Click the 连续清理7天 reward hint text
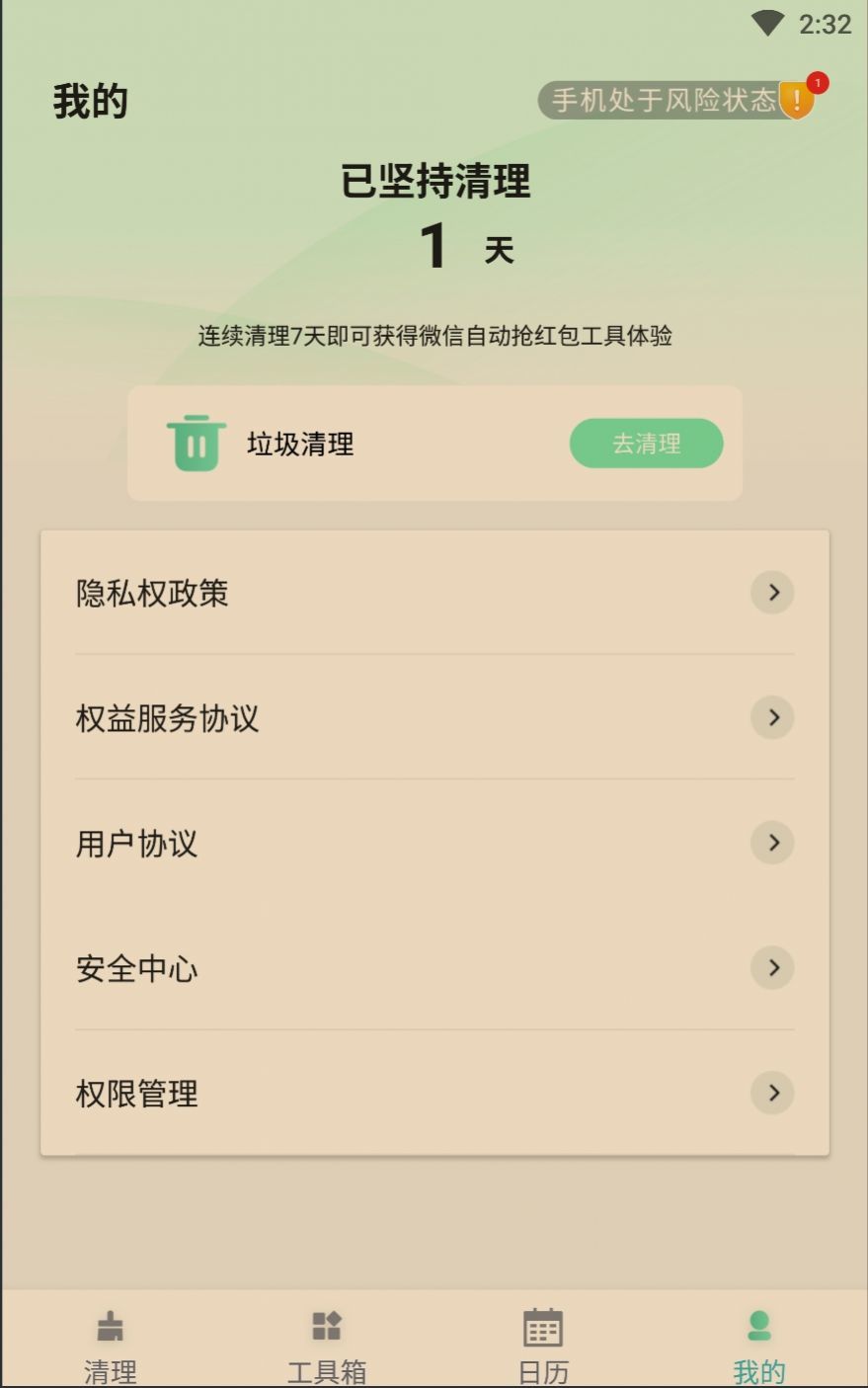Screen dimensions: 868x1388 (x=434, y=337)
